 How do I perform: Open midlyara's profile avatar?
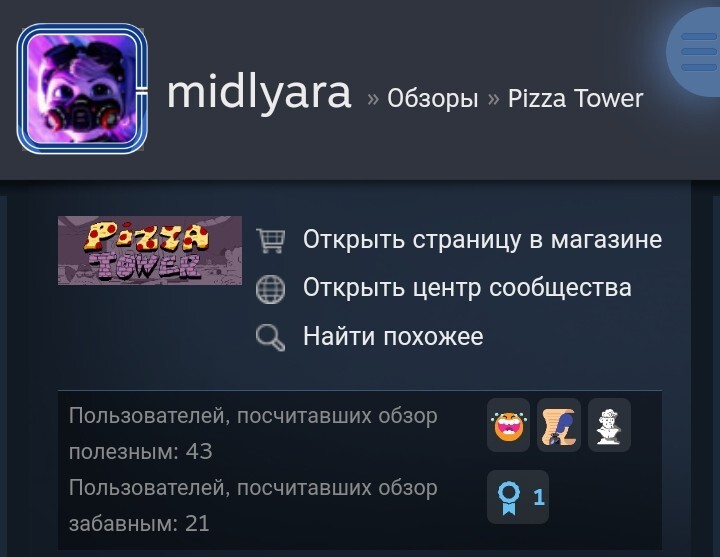(x=82, y=88)
